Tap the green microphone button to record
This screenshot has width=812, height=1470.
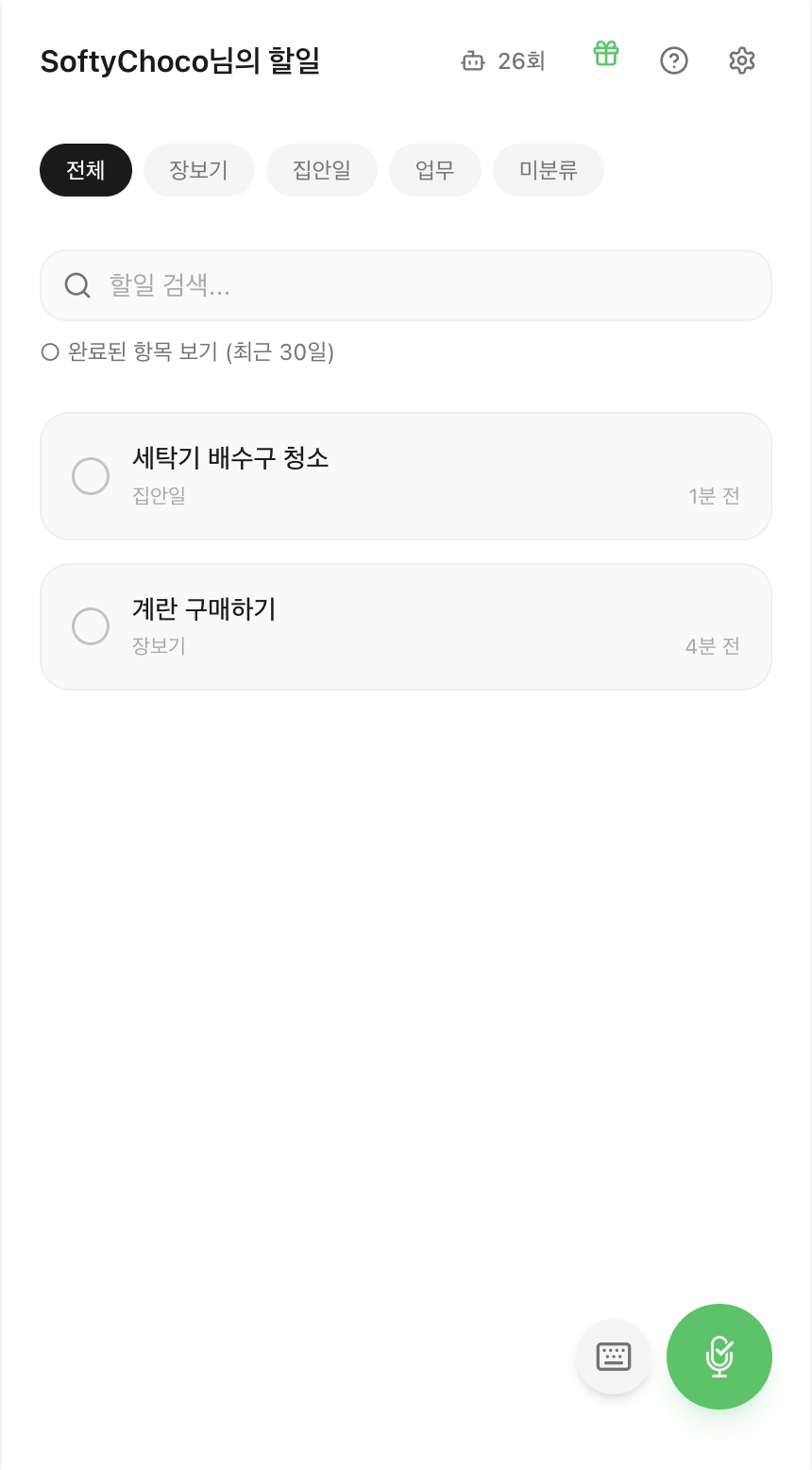pos(719,1357)
